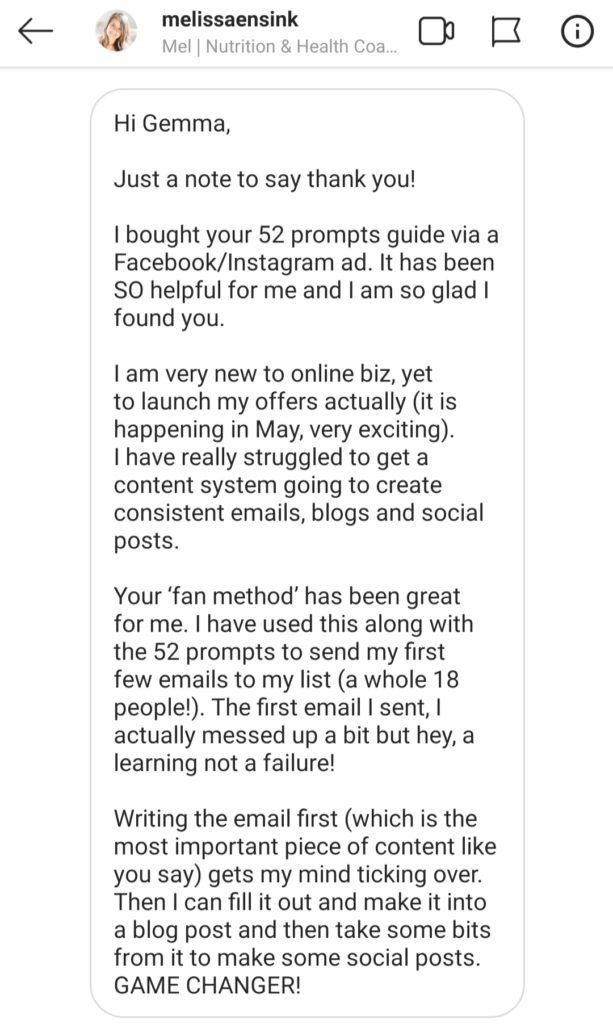Go back using the arrow icon
This screenshot has height=1024, width=613.
click(35, 31)
